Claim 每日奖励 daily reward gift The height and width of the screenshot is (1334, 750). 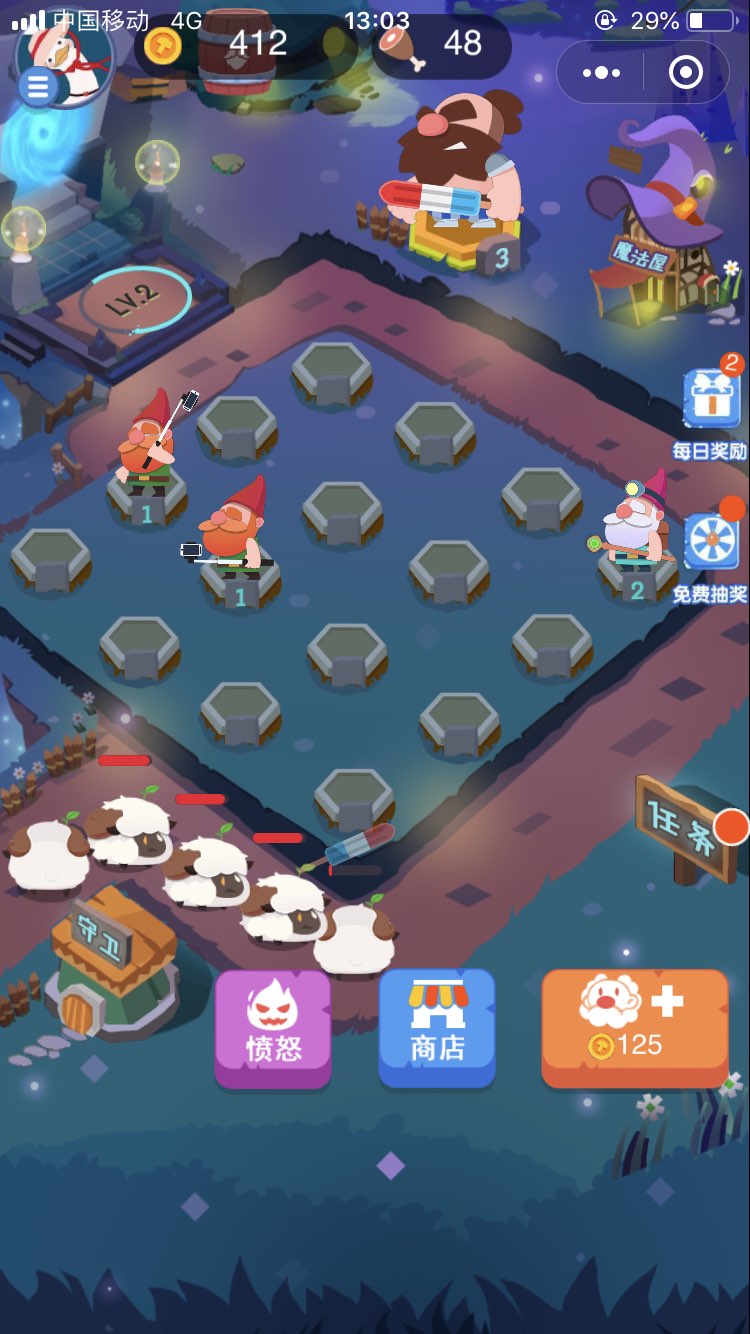(x=710, y=407)
